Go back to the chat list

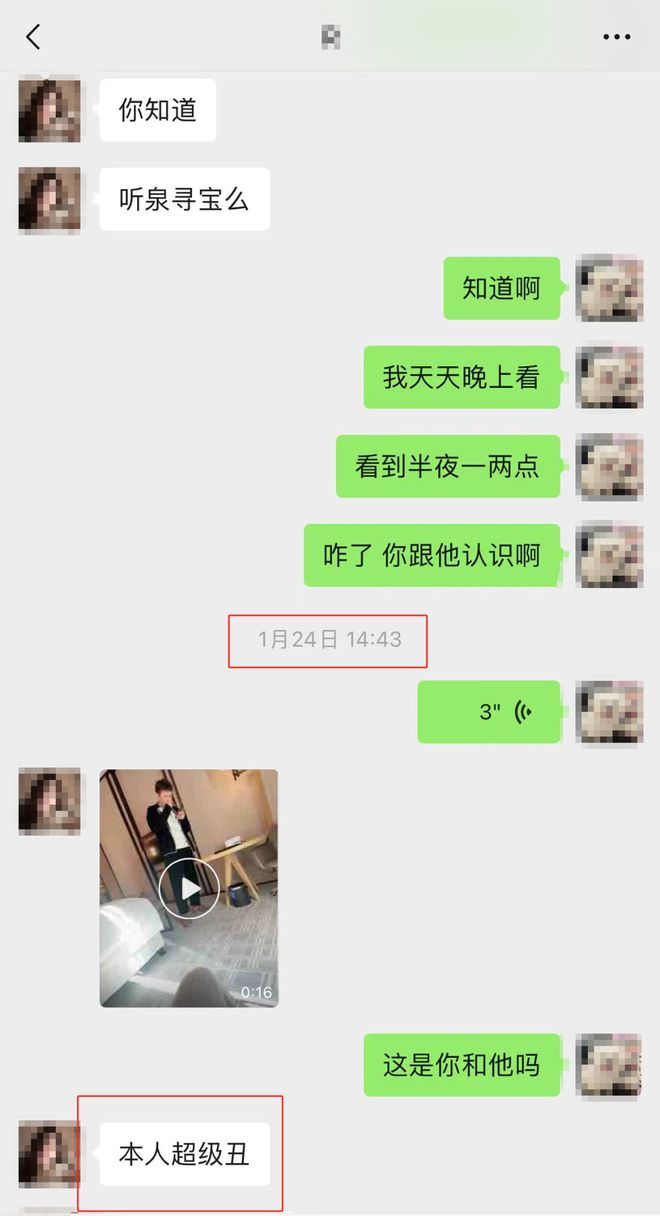point(33,38)
